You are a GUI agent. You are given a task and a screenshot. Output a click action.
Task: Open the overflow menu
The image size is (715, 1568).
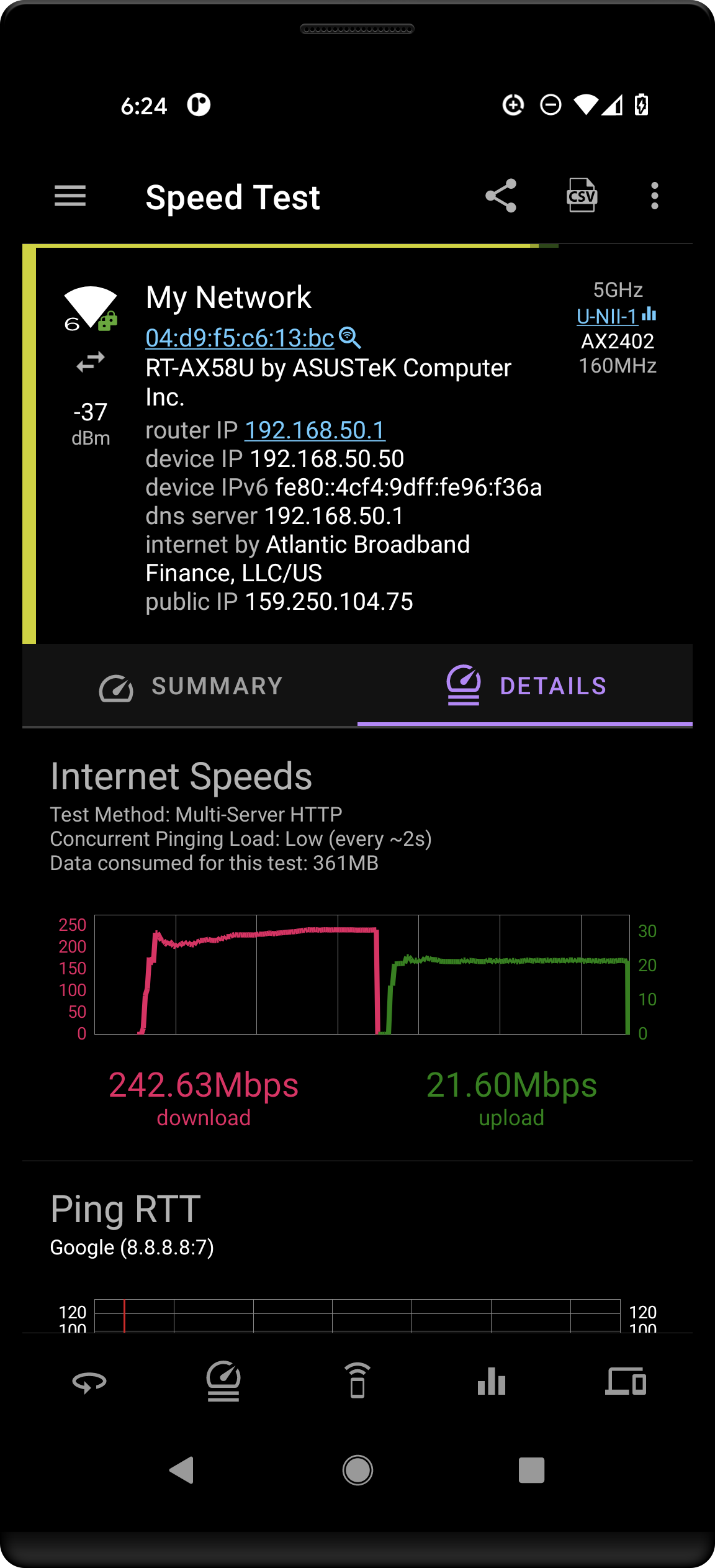coord(654,196)
